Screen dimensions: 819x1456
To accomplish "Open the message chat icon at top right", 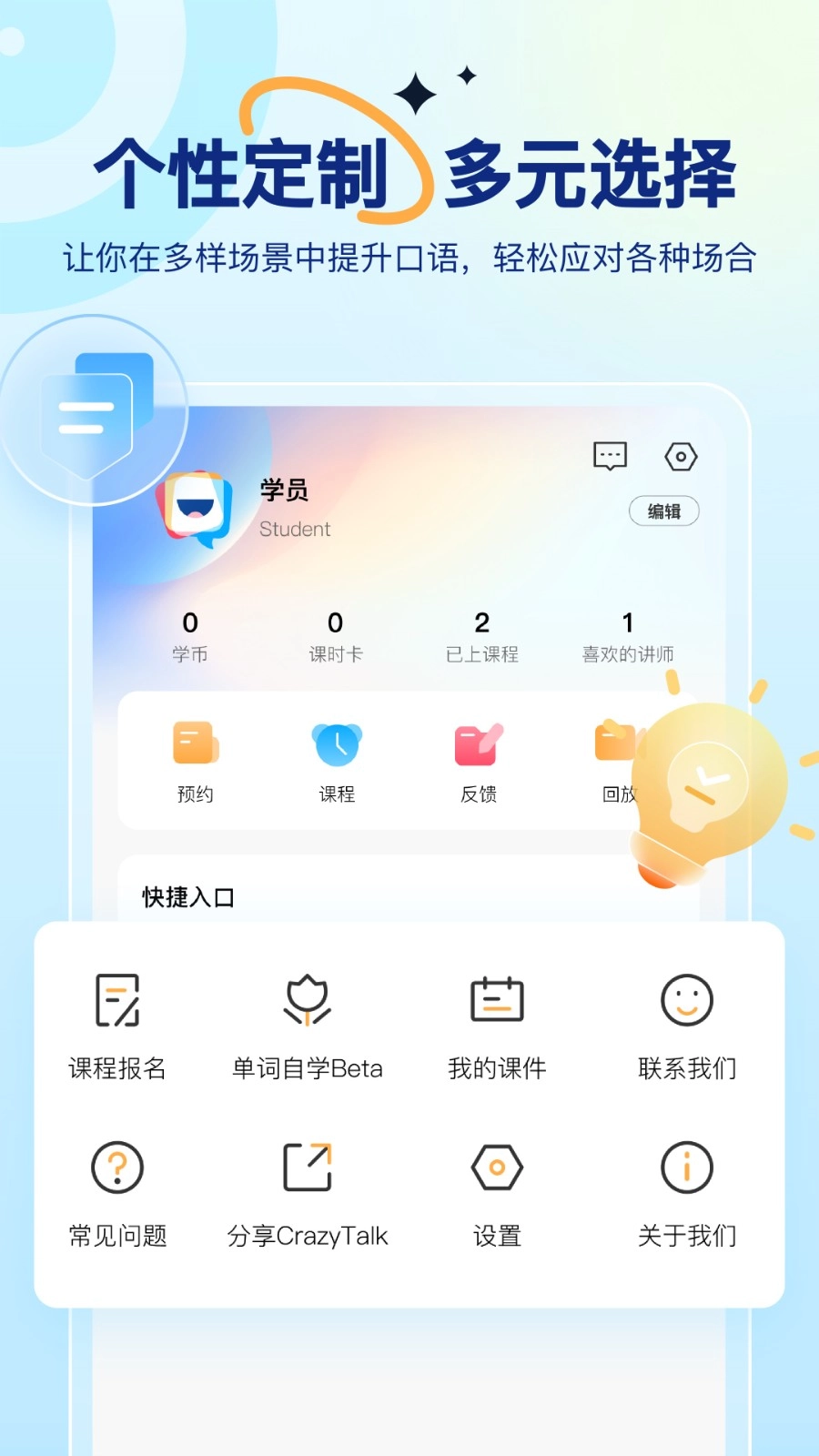I will [x=609, y=457].
